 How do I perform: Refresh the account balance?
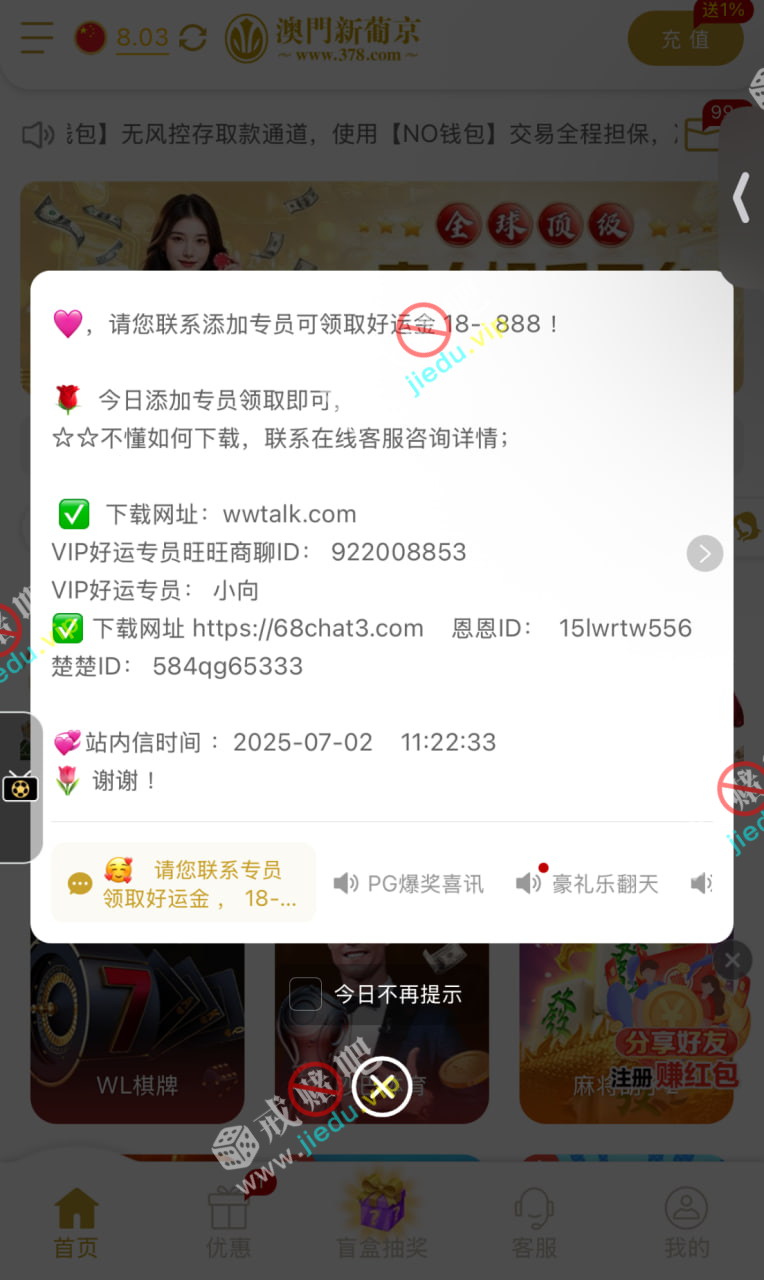point(192,39)
